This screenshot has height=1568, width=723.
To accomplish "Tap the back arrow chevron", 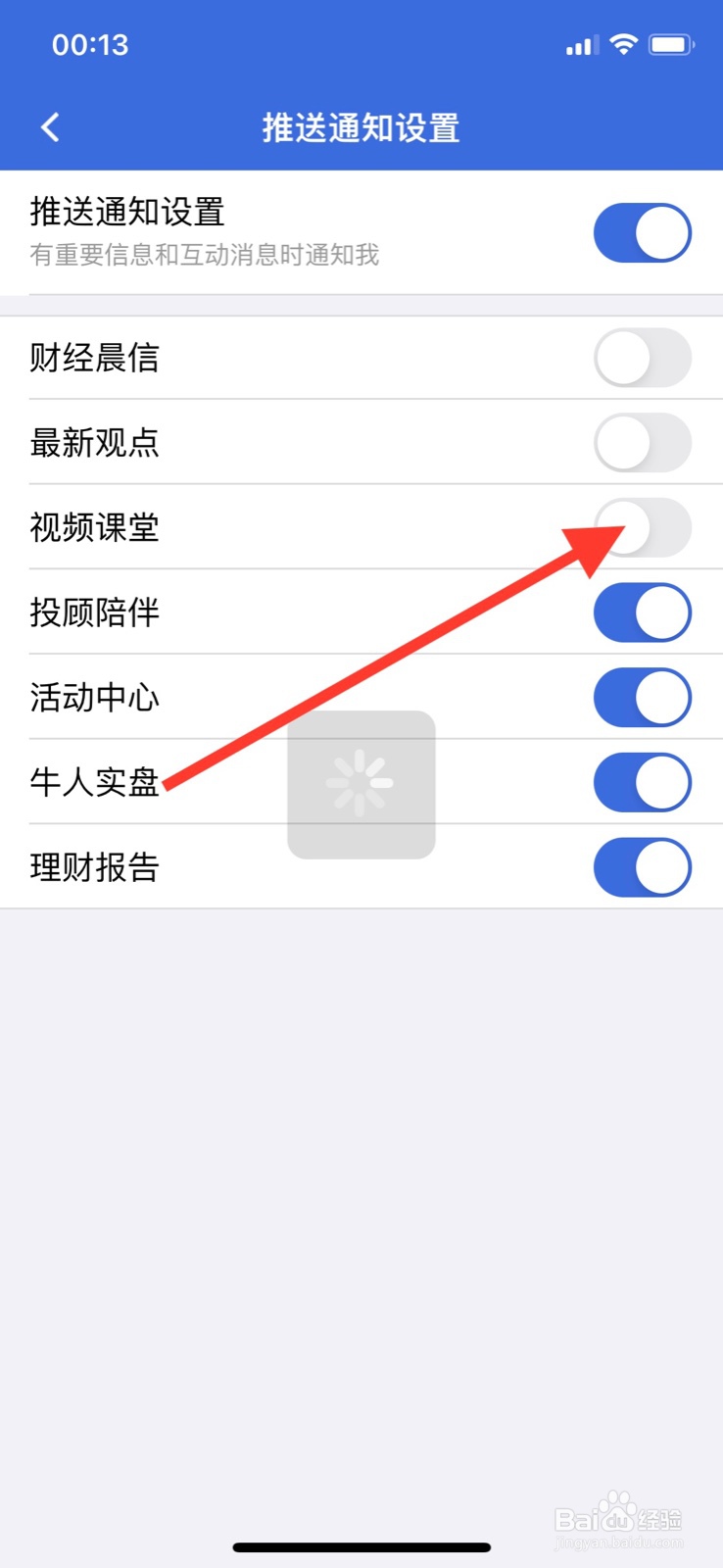I will pyautogui.click(x=49, y=126).
